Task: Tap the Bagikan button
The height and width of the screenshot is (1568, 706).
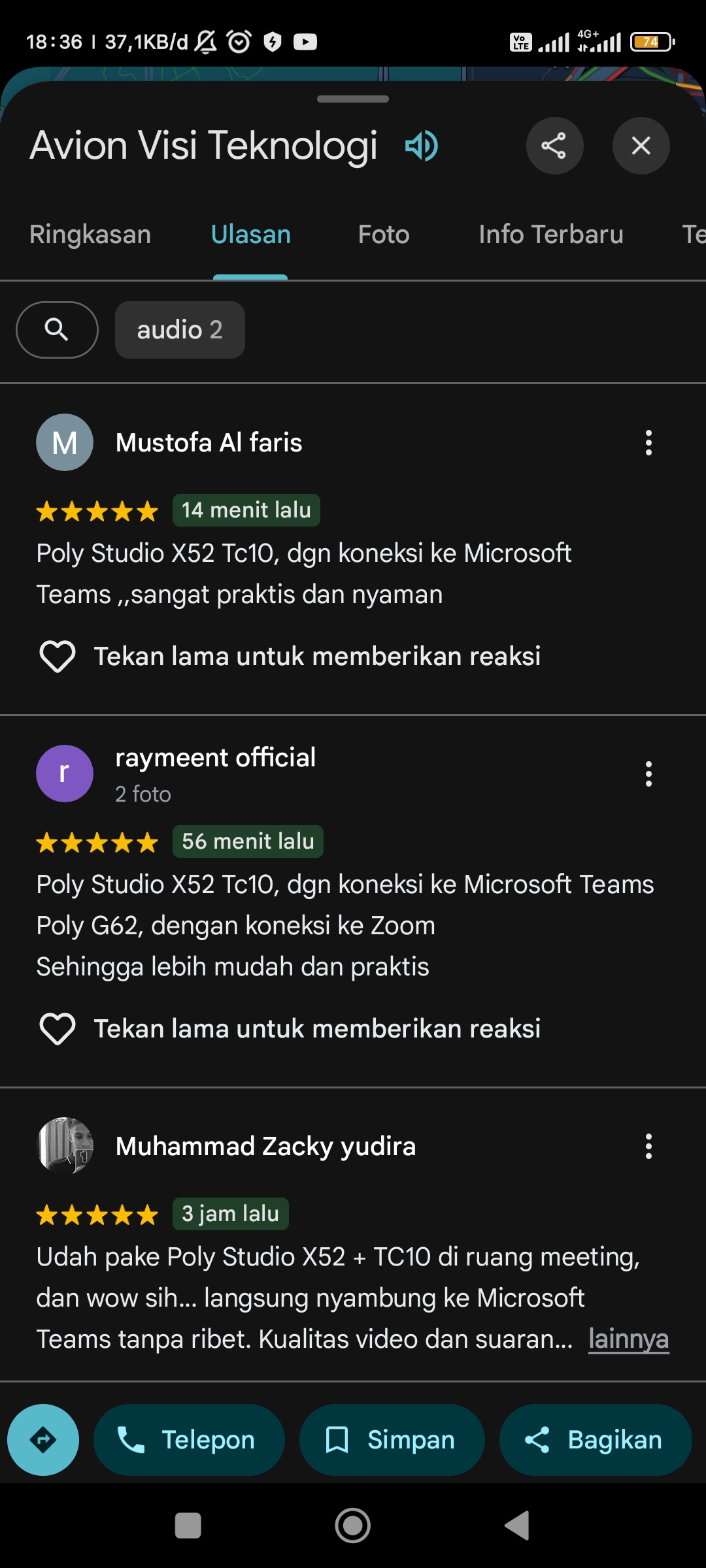Action: coord(596,1440)
